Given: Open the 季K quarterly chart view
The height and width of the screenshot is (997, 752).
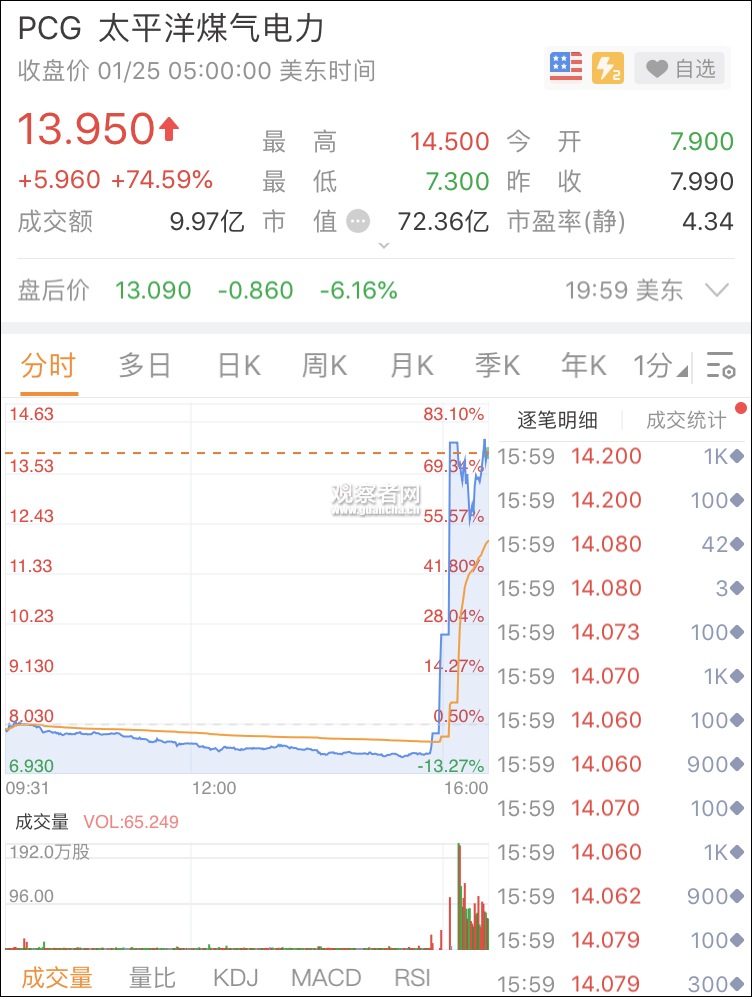Looking at the screenshot, I should [494, 366].
